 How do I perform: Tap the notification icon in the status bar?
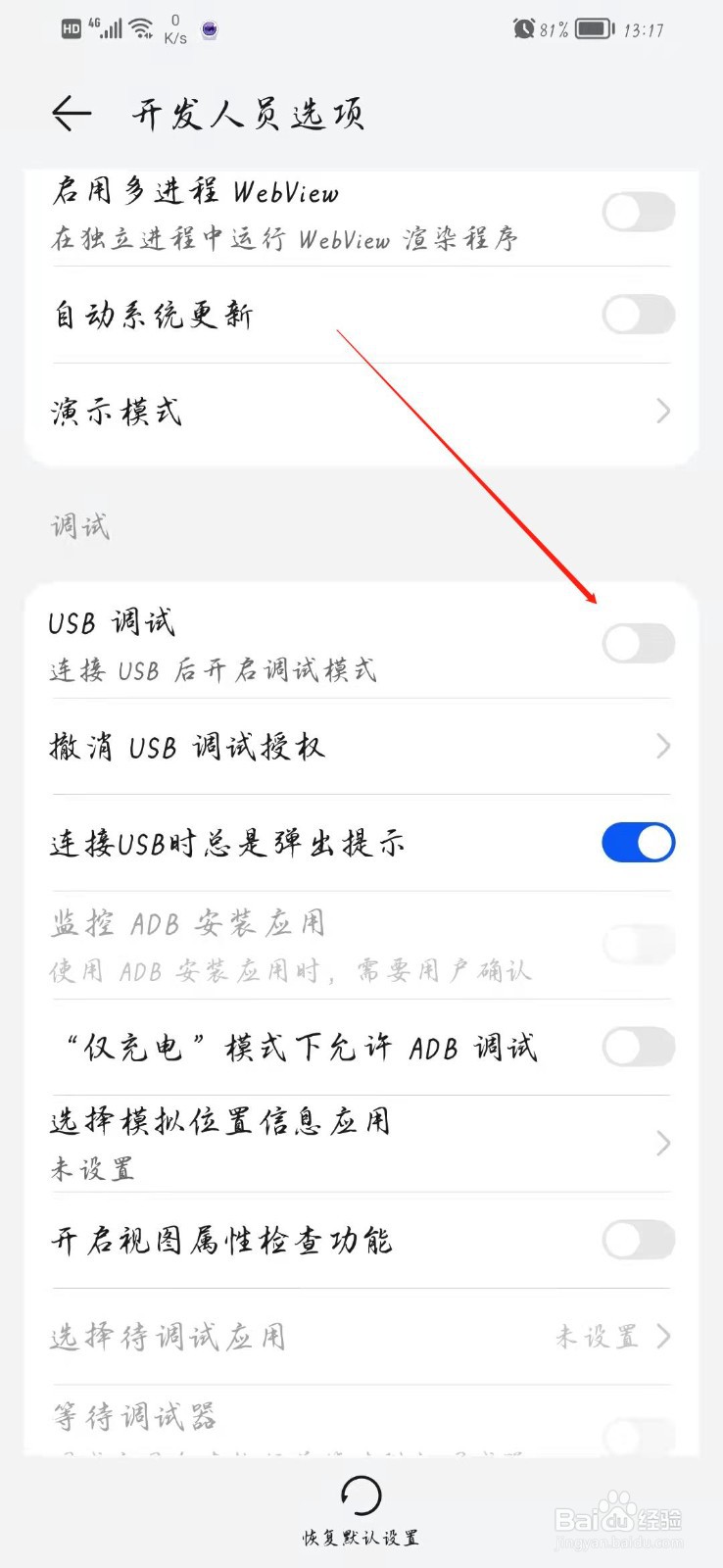pos(207,30)
